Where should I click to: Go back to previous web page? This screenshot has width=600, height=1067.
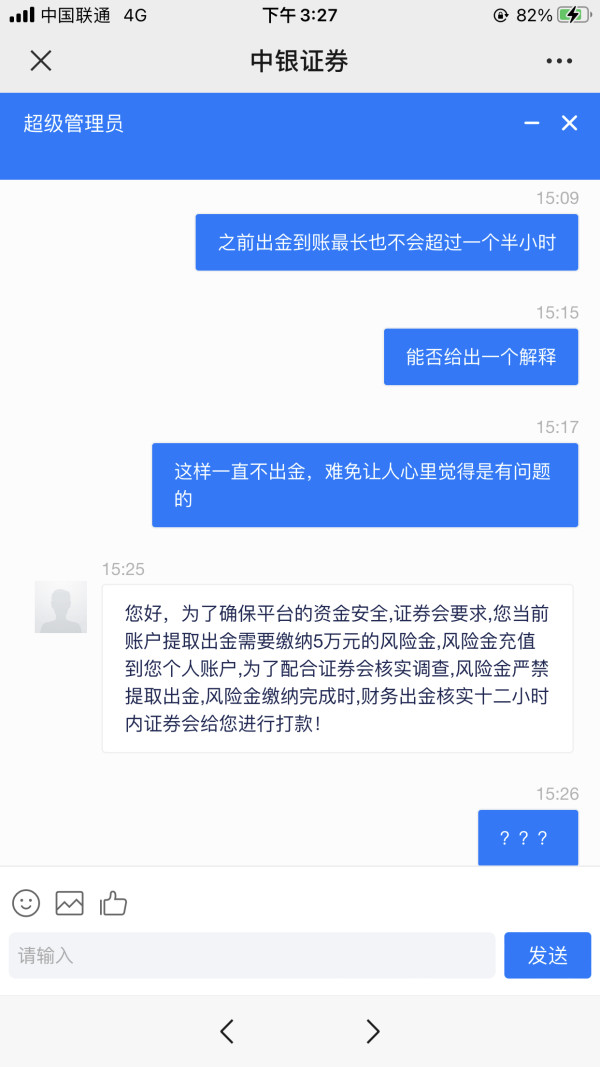(x=227, y=1032)
